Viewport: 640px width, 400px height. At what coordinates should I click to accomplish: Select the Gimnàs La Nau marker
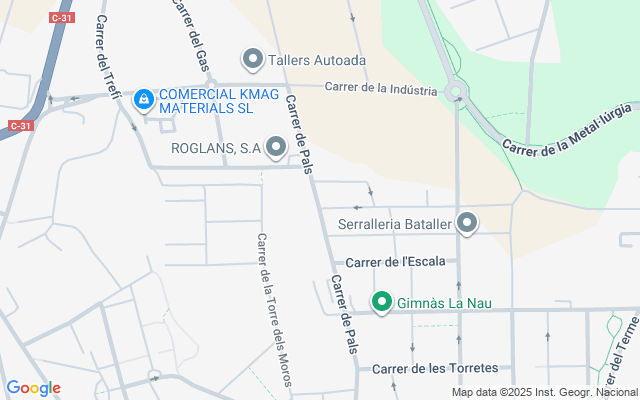(381, 302)
